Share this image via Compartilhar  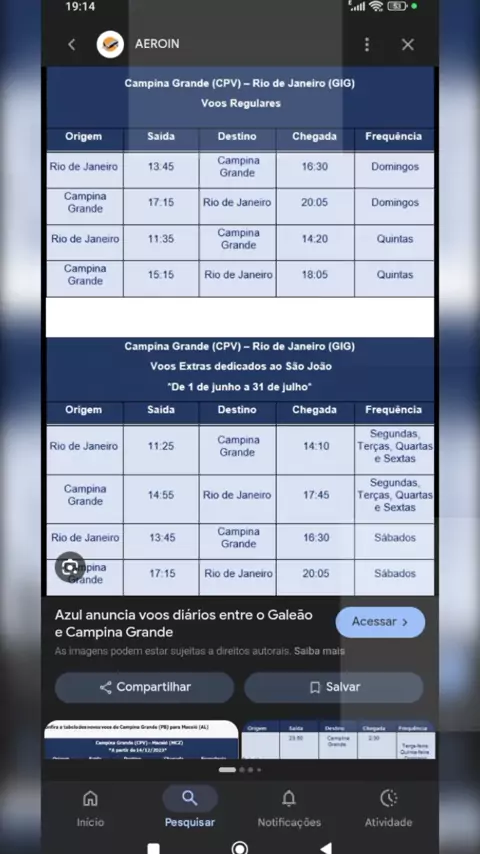pyautogui.click(x=144, y=687)
